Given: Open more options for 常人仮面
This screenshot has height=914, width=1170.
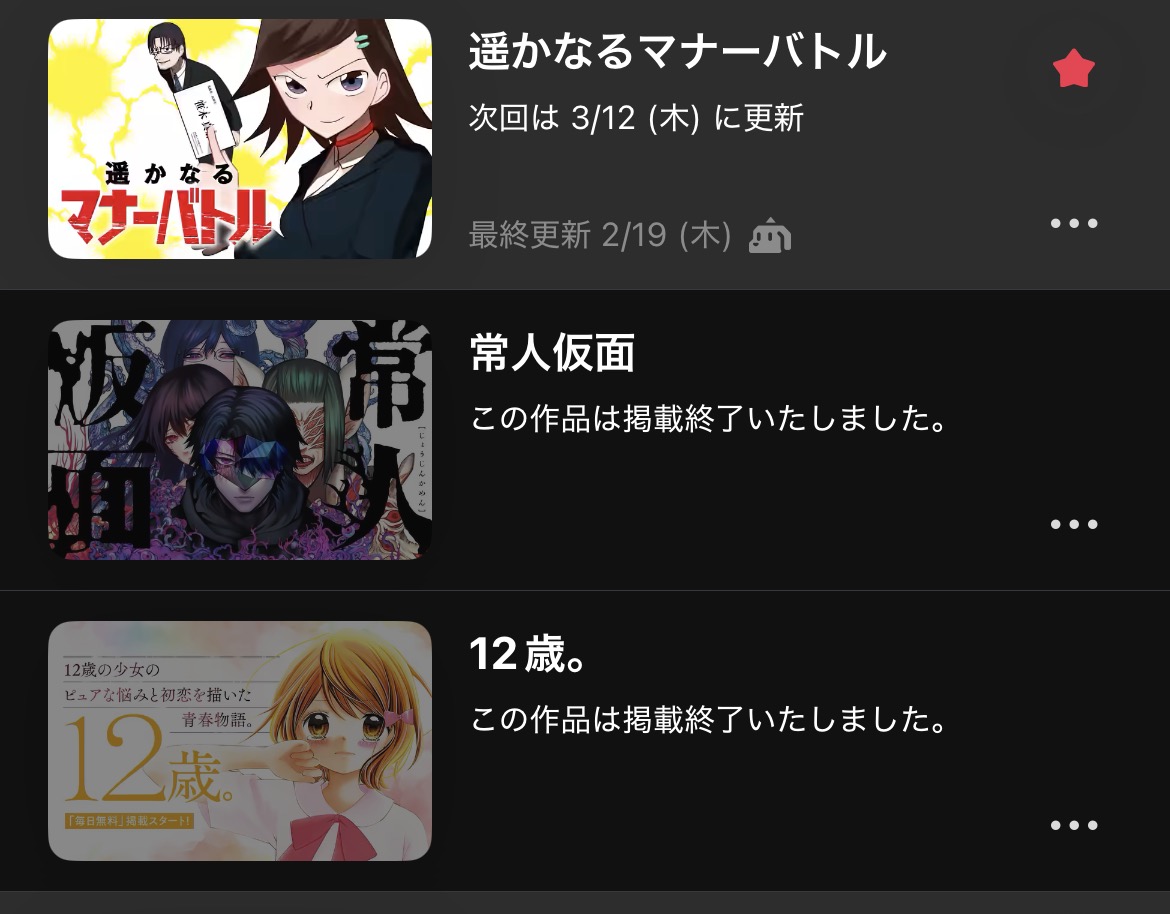Looking at the screenshot, I should coord(1074,524).
